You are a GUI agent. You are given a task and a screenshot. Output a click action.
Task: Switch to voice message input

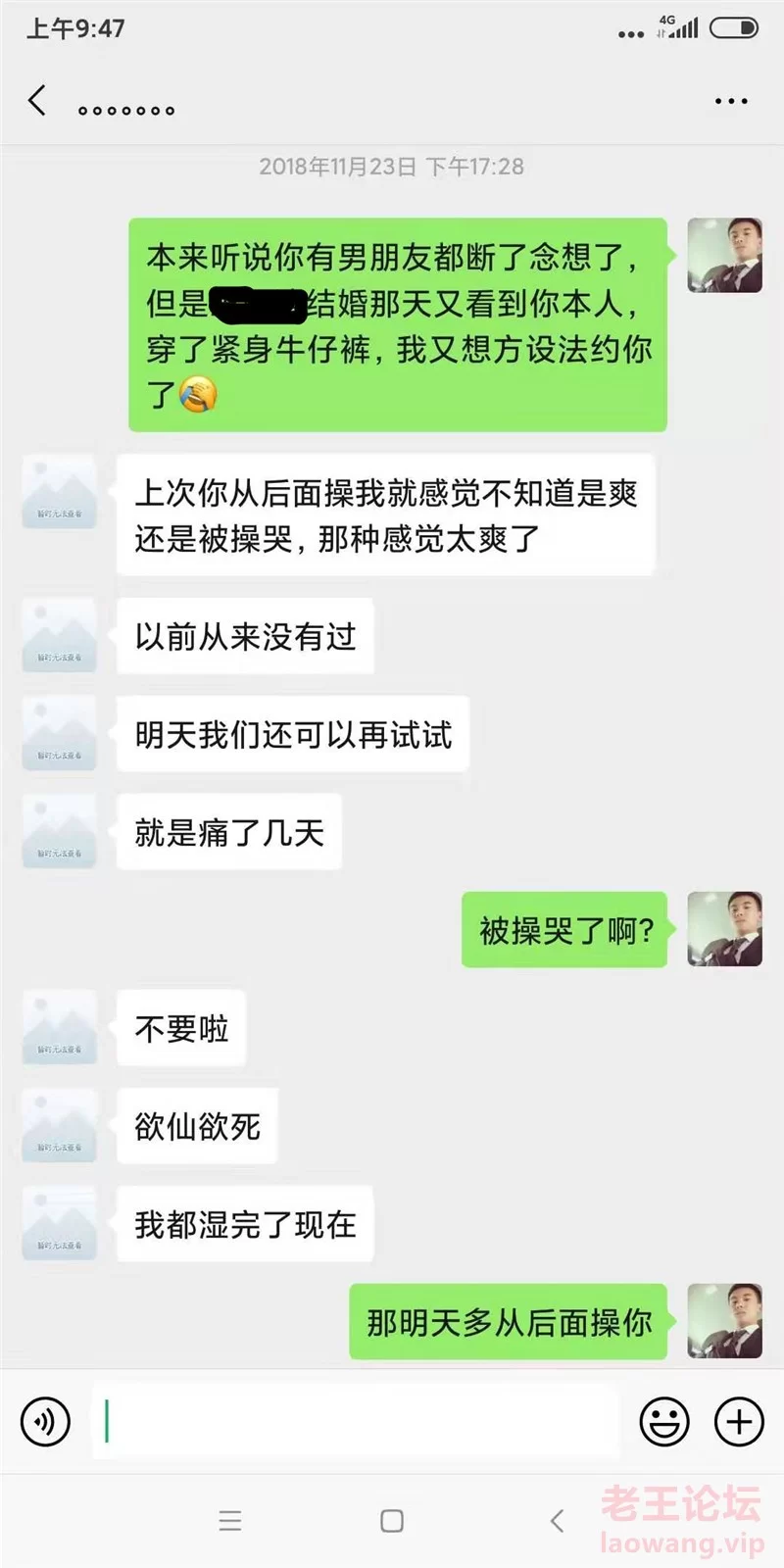(45, 1422)
